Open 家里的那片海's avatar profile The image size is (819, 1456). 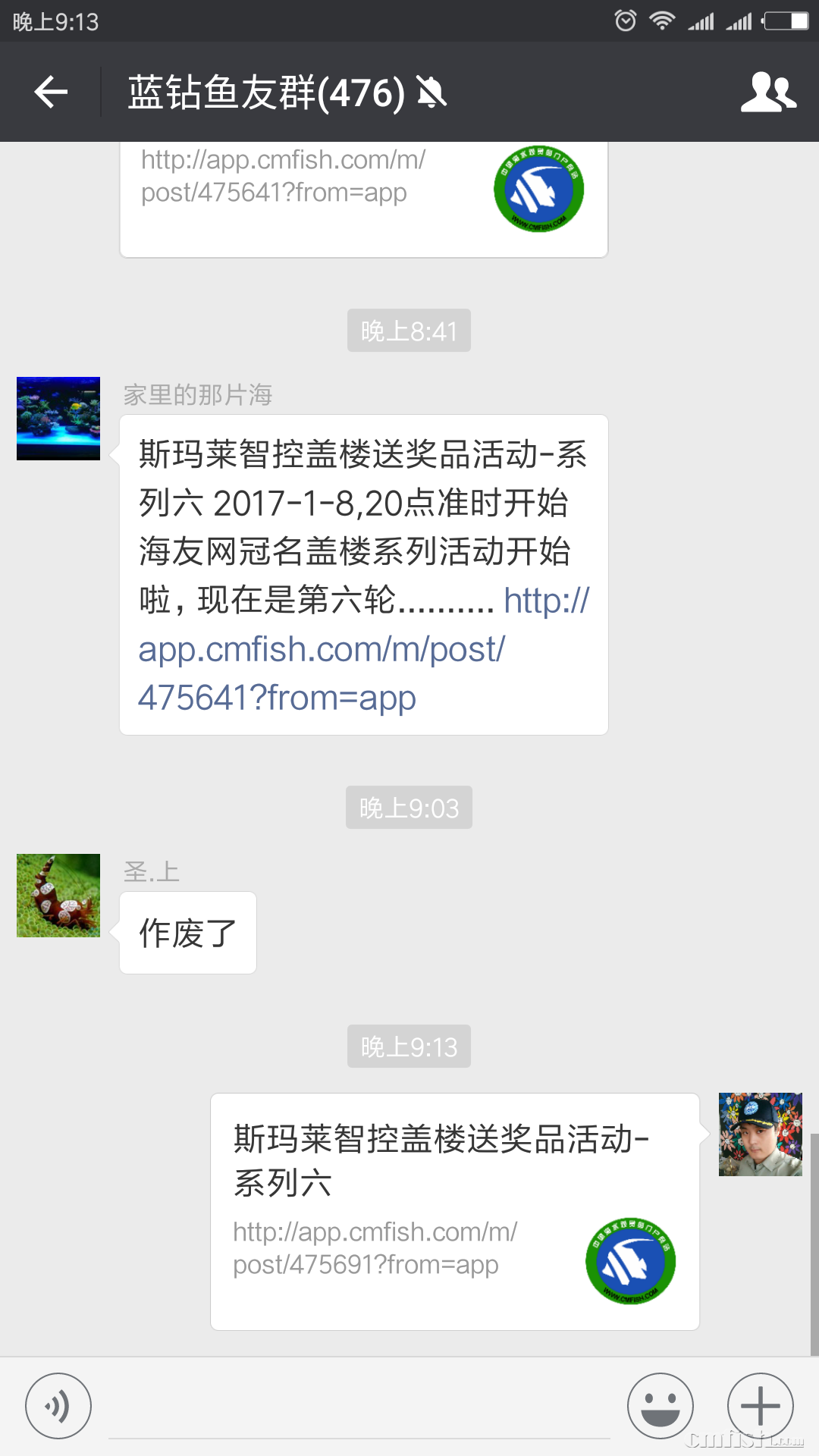click(x=58, y=419)
